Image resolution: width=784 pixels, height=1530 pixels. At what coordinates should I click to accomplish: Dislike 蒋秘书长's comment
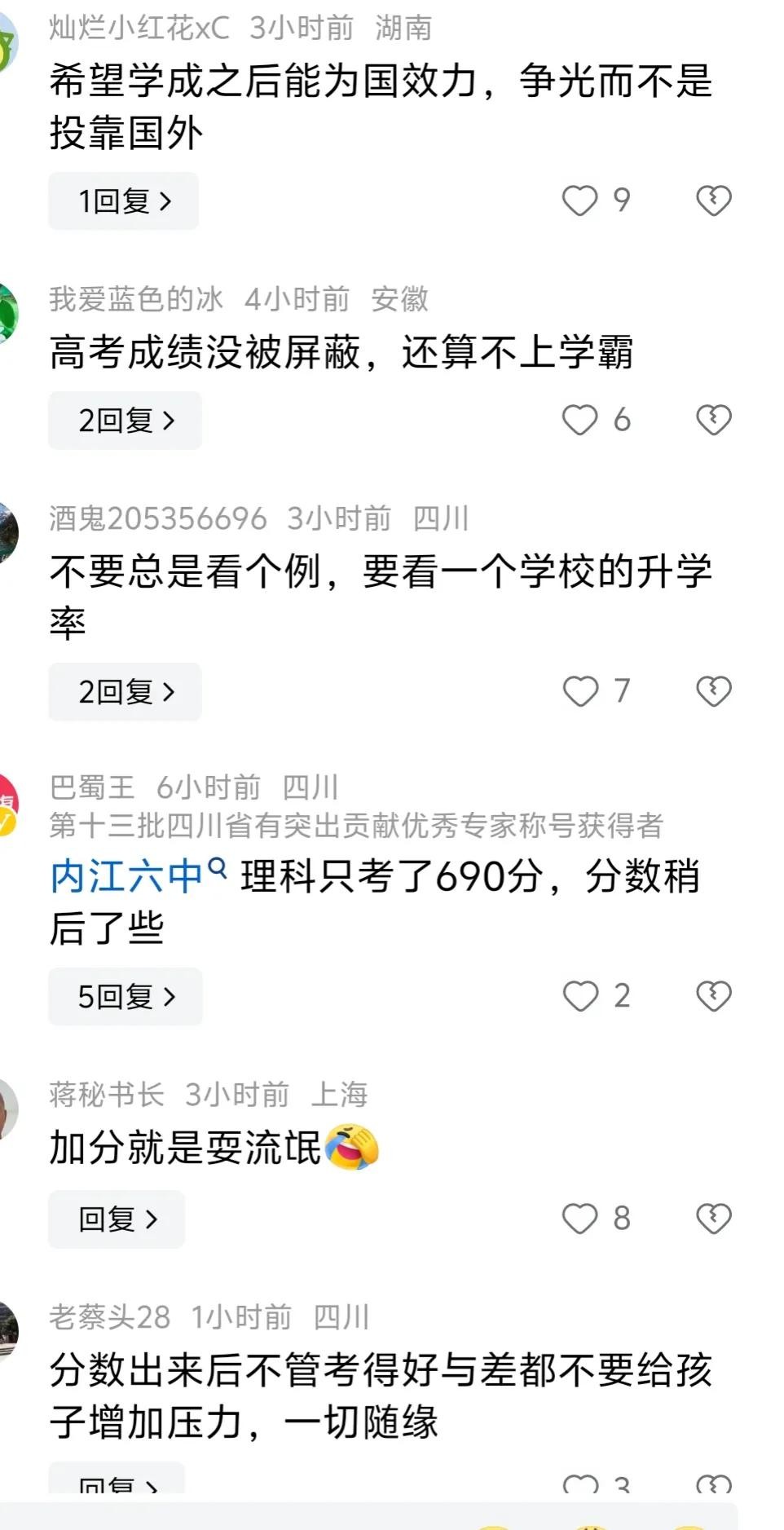(x=714, y=1219)
